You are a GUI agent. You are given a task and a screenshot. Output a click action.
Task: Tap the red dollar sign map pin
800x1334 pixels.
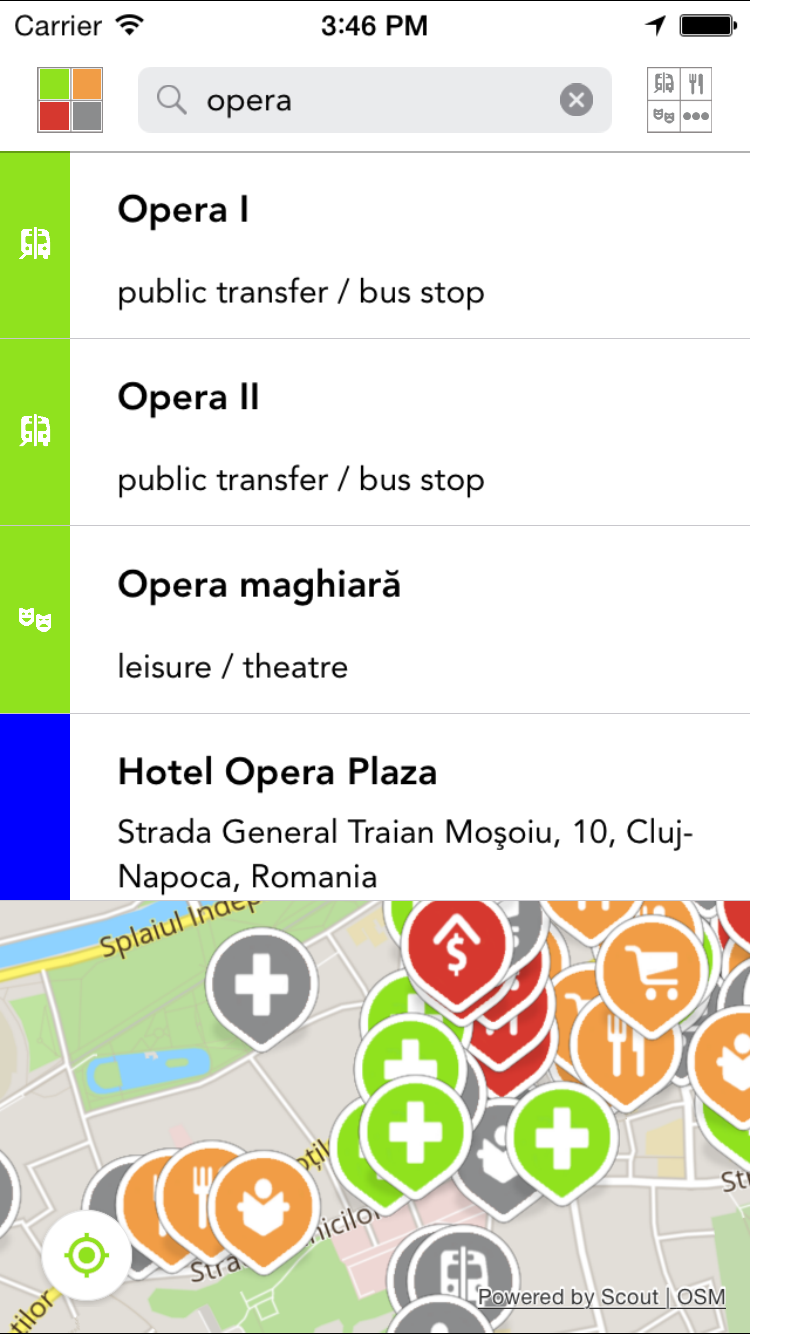pyautogui.click(x=457, y=950)
